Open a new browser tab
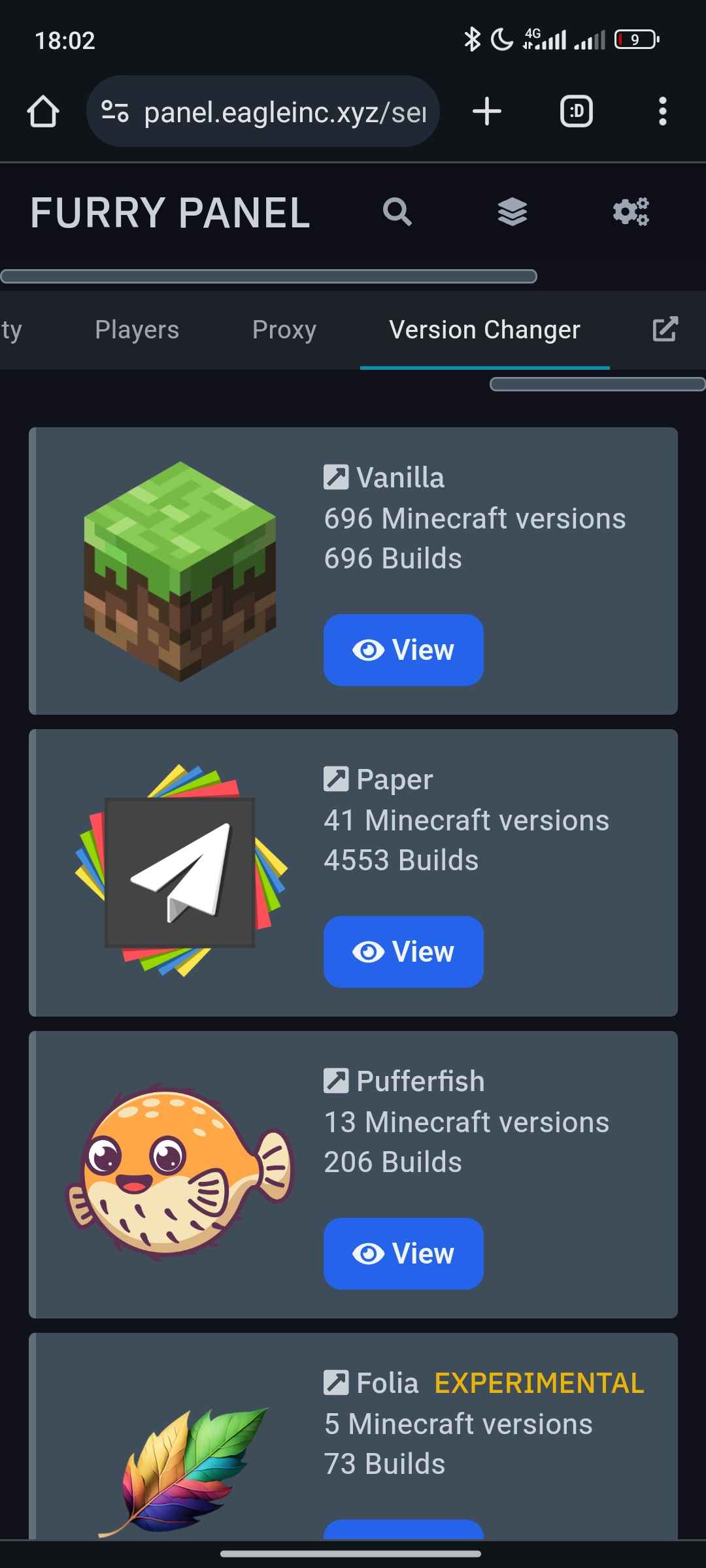Image resolution: width=706 pixels, height=1568 pixels. tap(487, 112)
